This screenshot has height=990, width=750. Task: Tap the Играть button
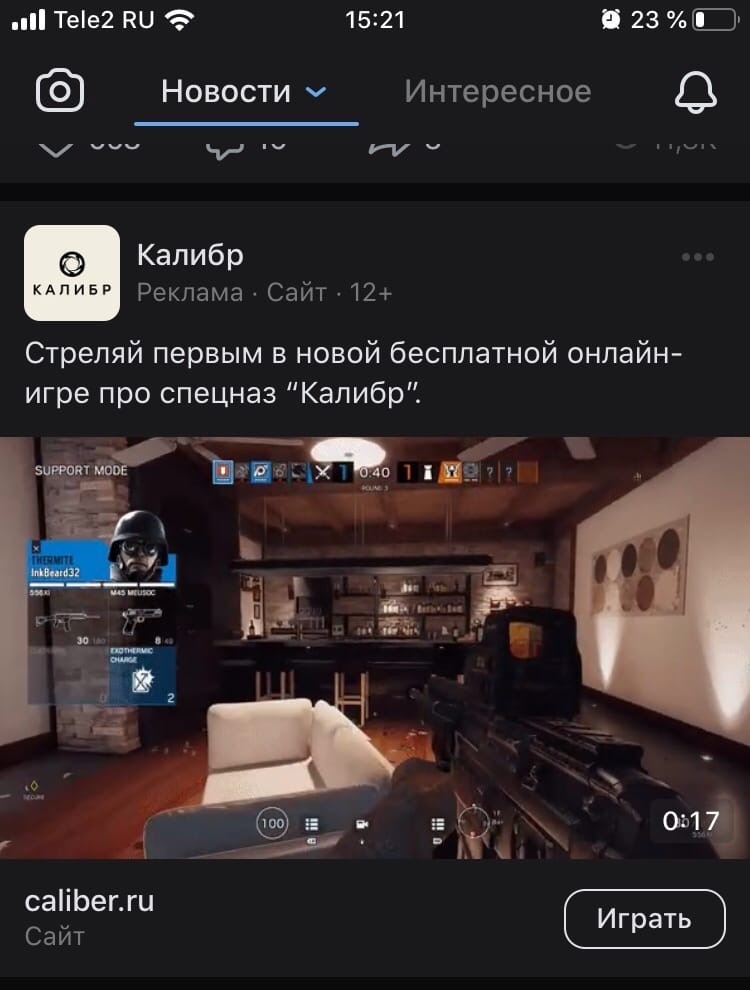[x=644, y=918]
